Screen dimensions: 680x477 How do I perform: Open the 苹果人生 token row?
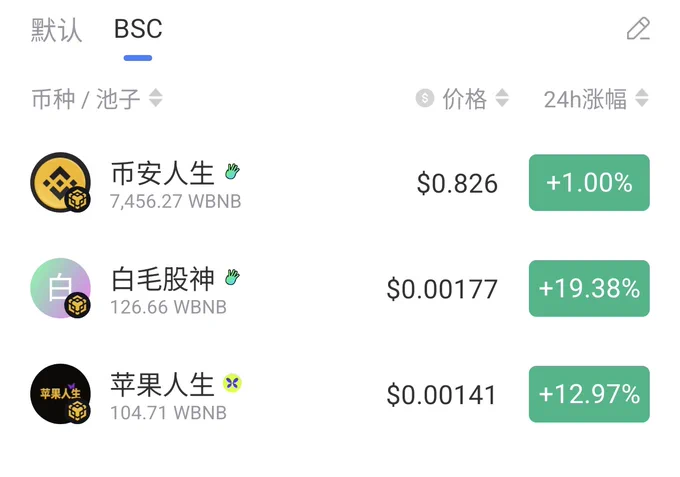pyautogui.click(x=340, y=394)
